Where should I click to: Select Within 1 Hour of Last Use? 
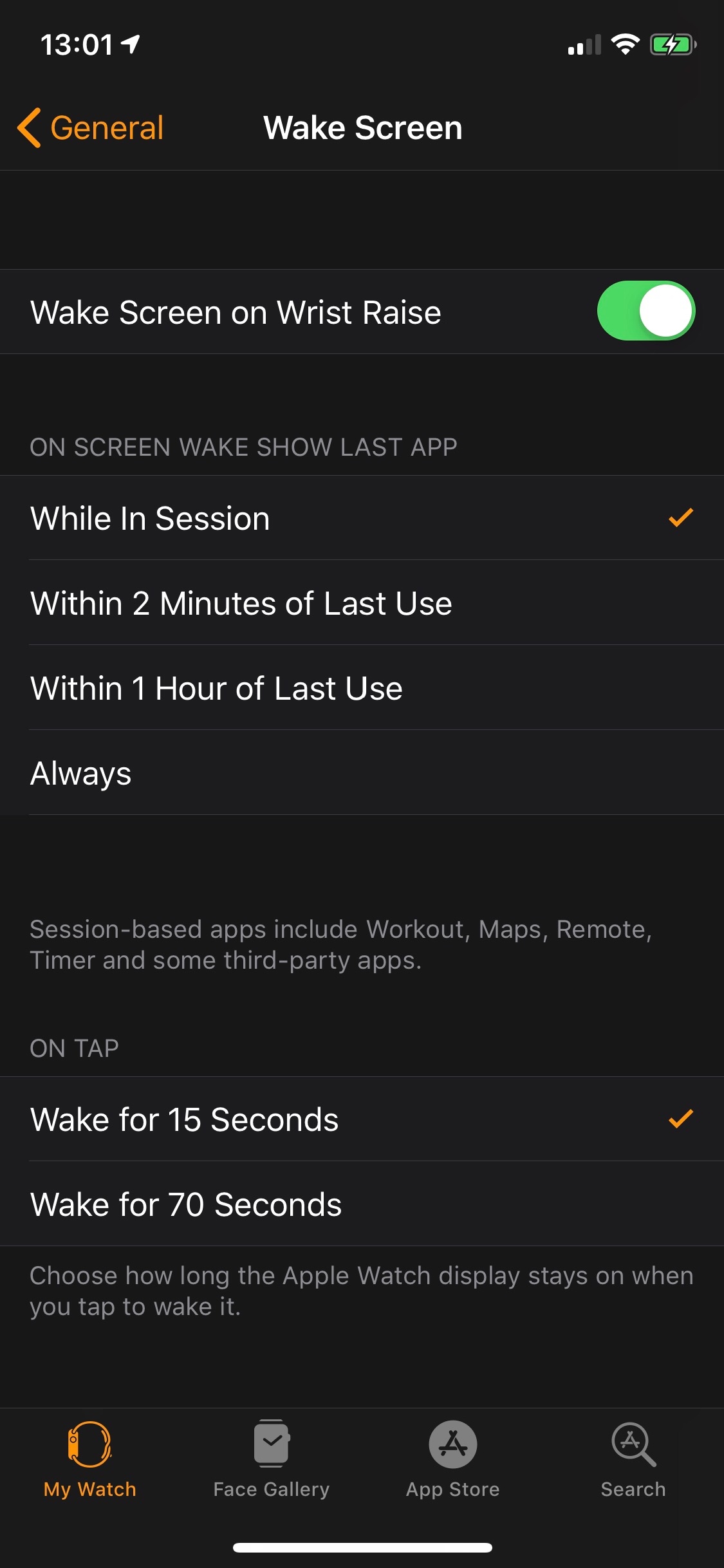click(x=216, y=688)
